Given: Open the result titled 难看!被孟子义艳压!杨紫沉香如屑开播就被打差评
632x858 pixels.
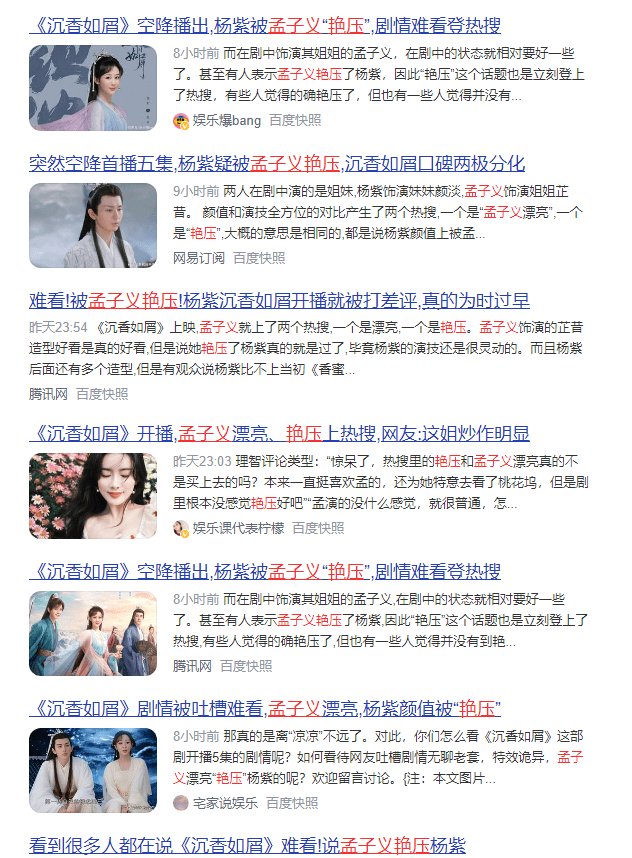Looking at the screenshot, I should coord(279,301).
